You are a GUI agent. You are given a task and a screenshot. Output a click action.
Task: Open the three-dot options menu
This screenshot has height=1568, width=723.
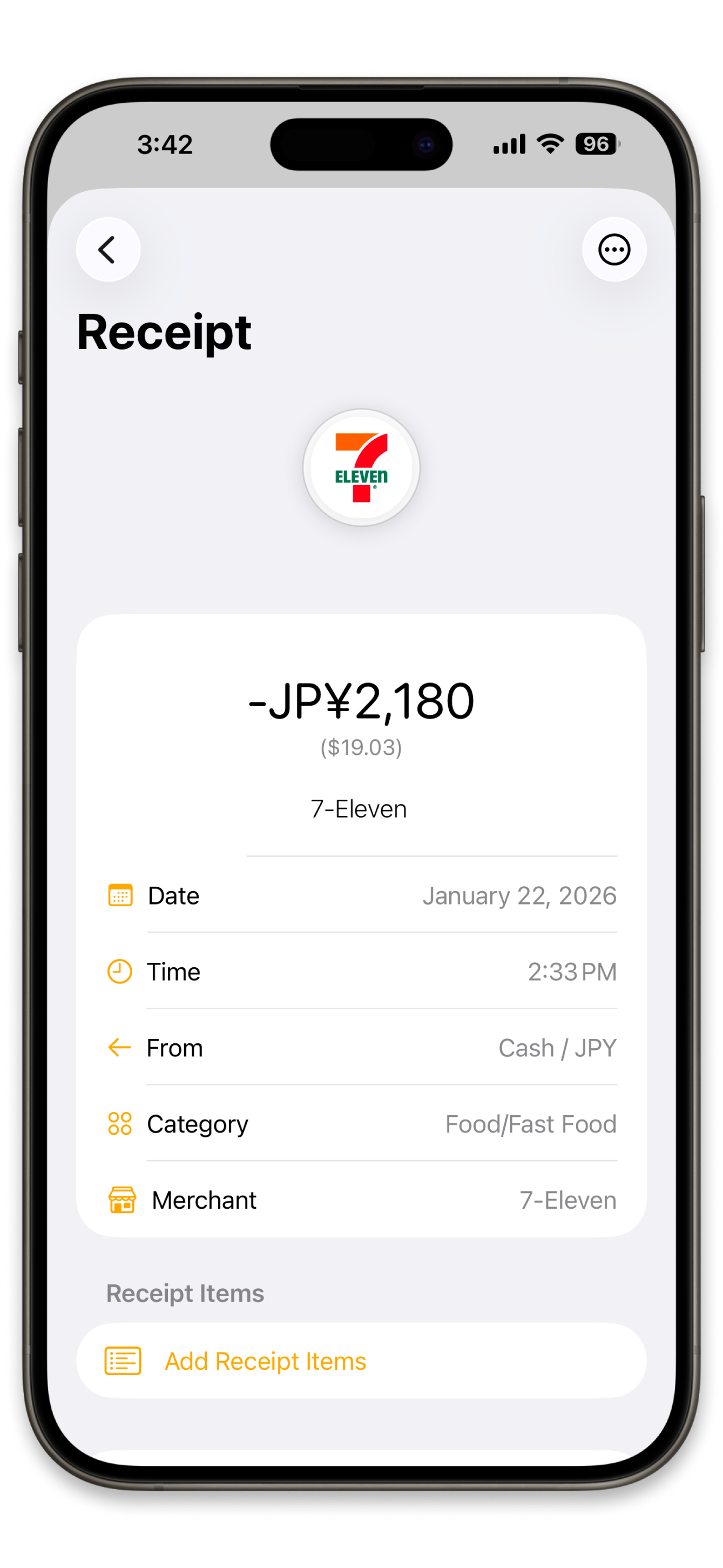[613, 249]
